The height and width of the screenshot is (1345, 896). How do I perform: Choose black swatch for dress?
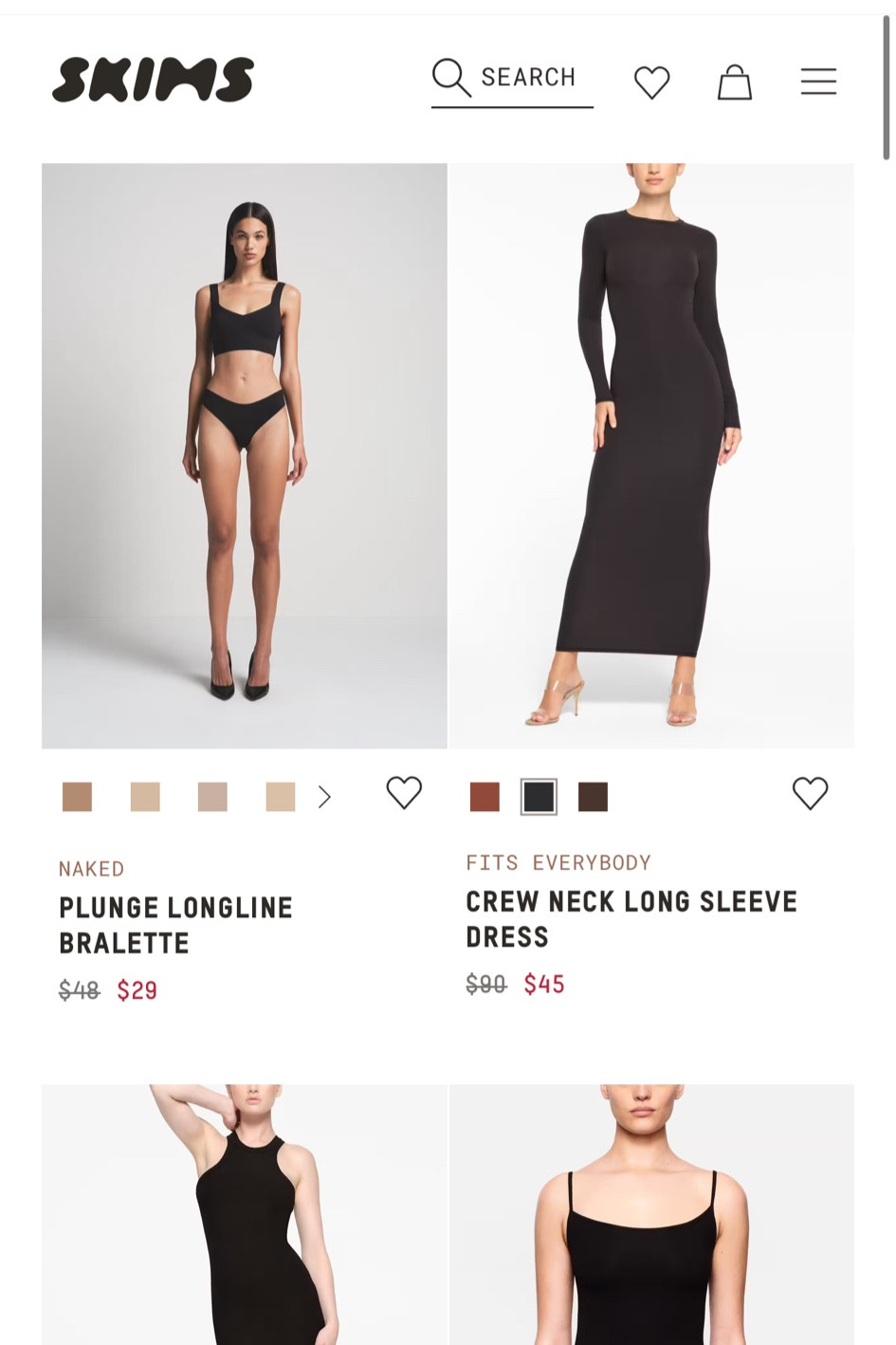click(539, 797)
